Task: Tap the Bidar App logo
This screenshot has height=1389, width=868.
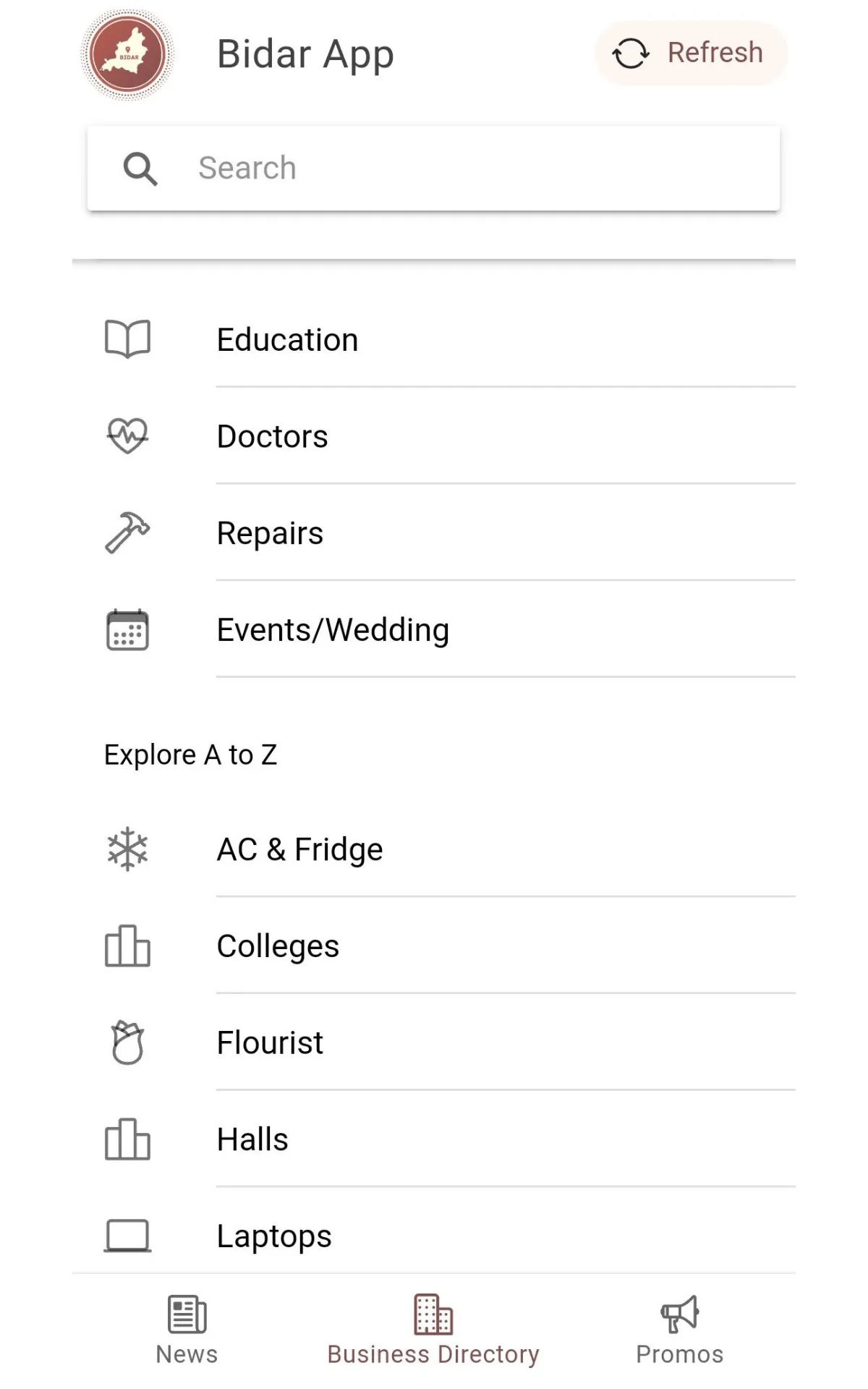Action: (x=127, y=54)
